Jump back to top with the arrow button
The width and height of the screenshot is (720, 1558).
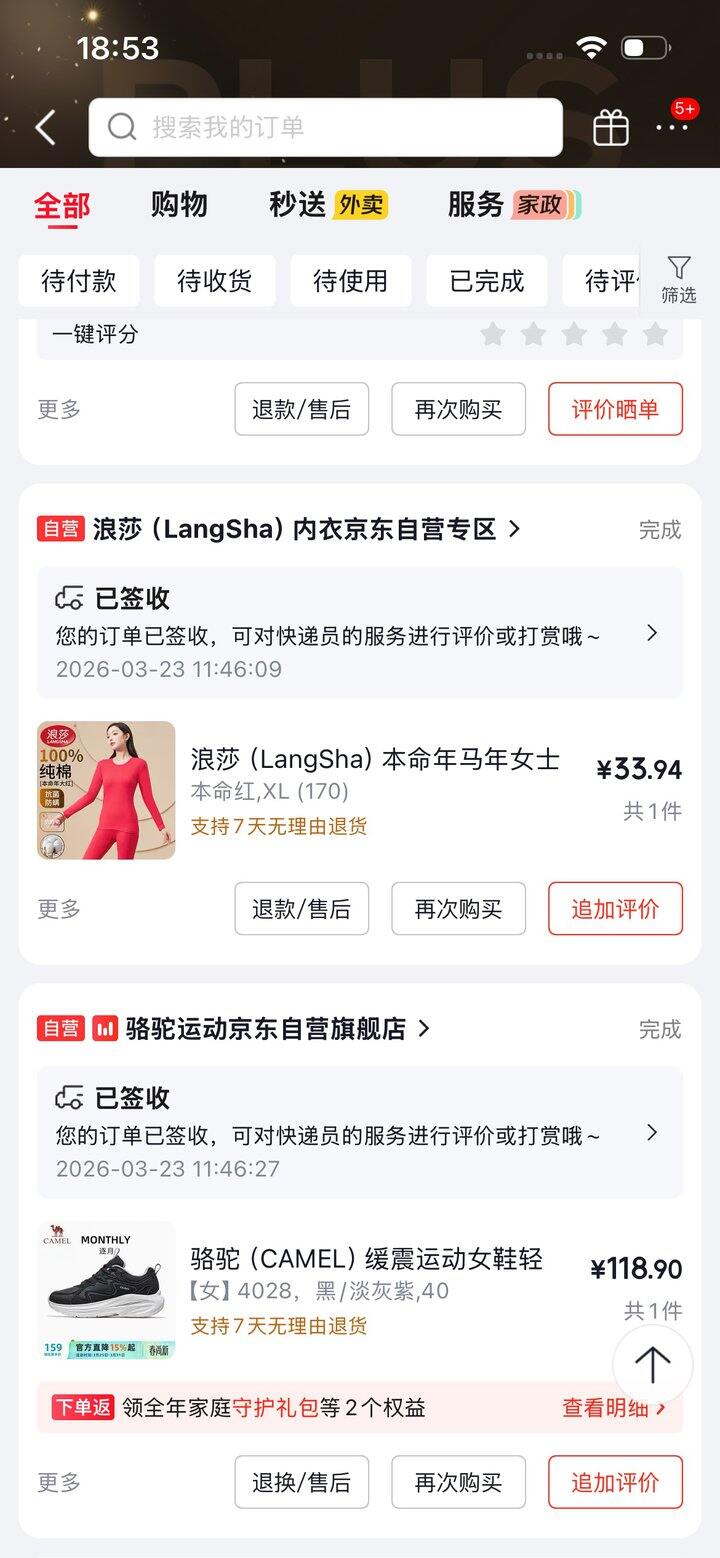[652, 1365]
